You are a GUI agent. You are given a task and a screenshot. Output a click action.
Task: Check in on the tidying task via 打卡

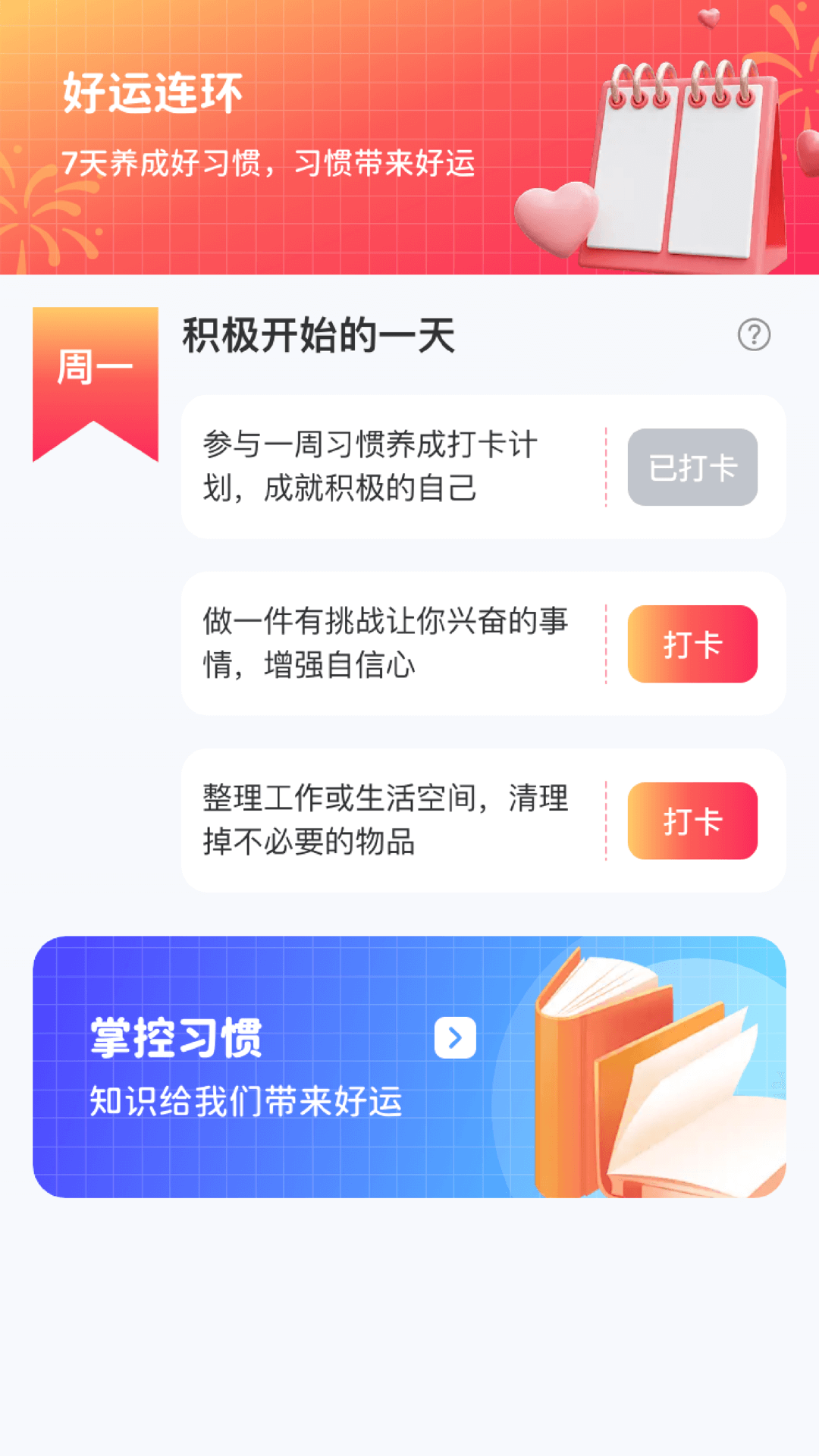coord(692,821)
